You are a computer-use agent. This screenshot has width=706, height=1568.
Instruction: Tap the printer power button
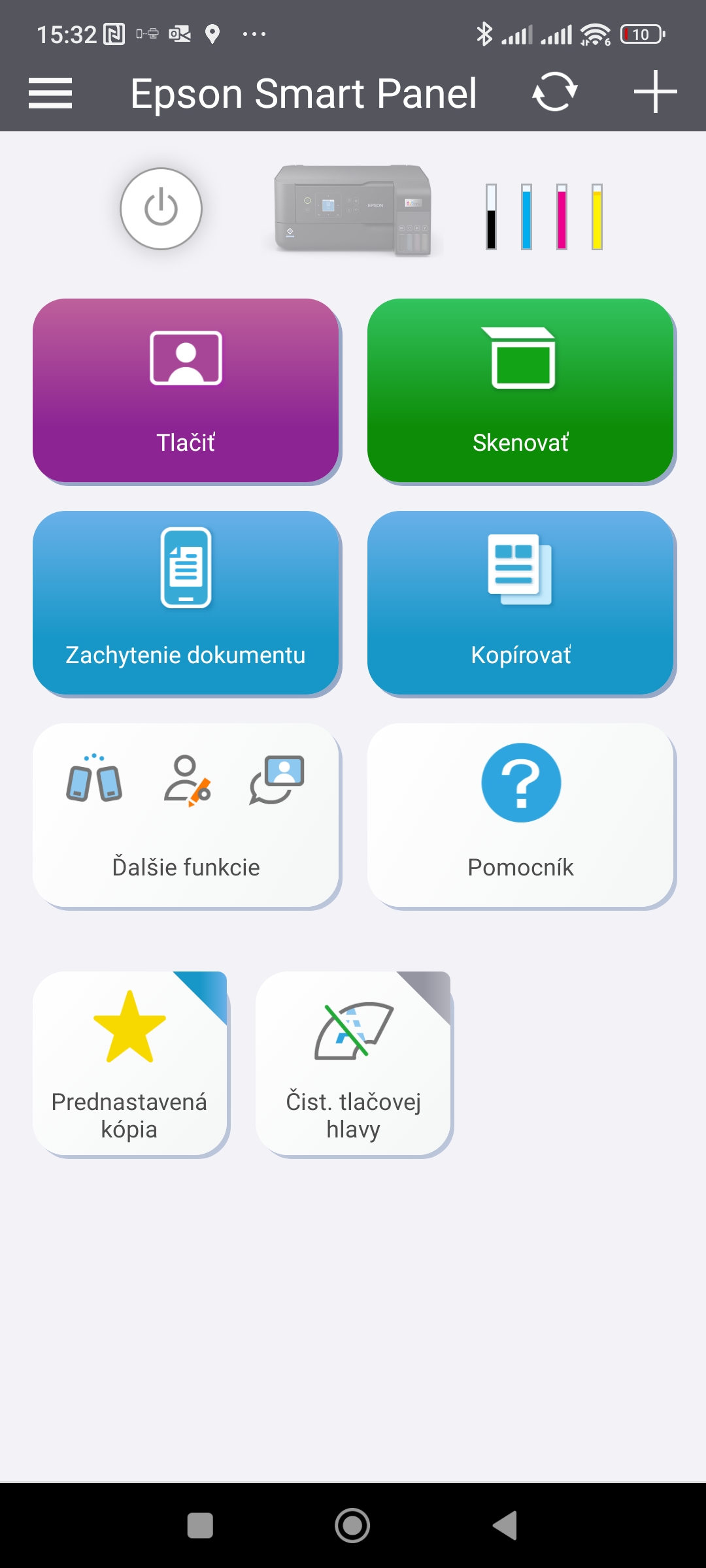pyautogui.click(x=161, y=209)
